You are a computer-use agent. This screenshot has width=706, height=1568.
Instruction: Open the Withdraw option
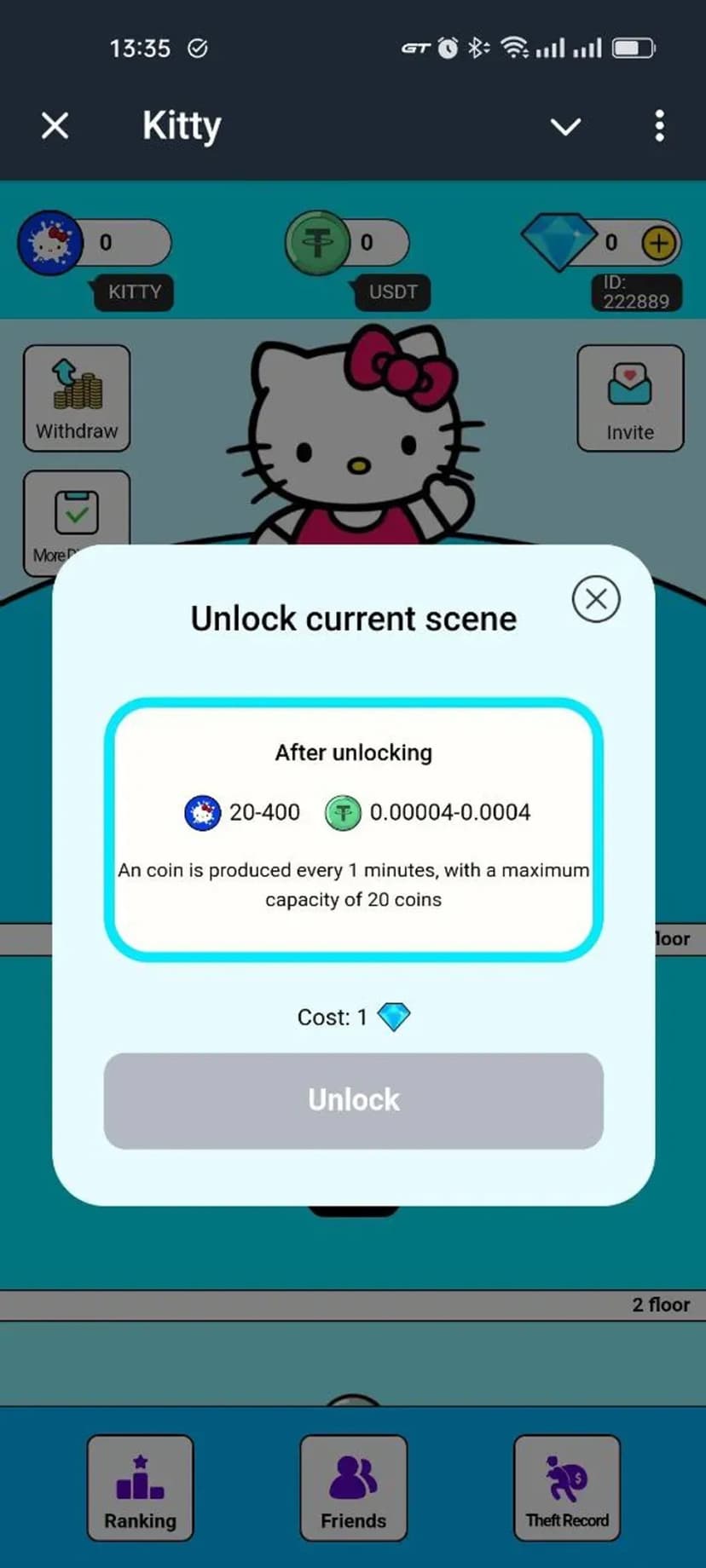[x=77, y=398]
